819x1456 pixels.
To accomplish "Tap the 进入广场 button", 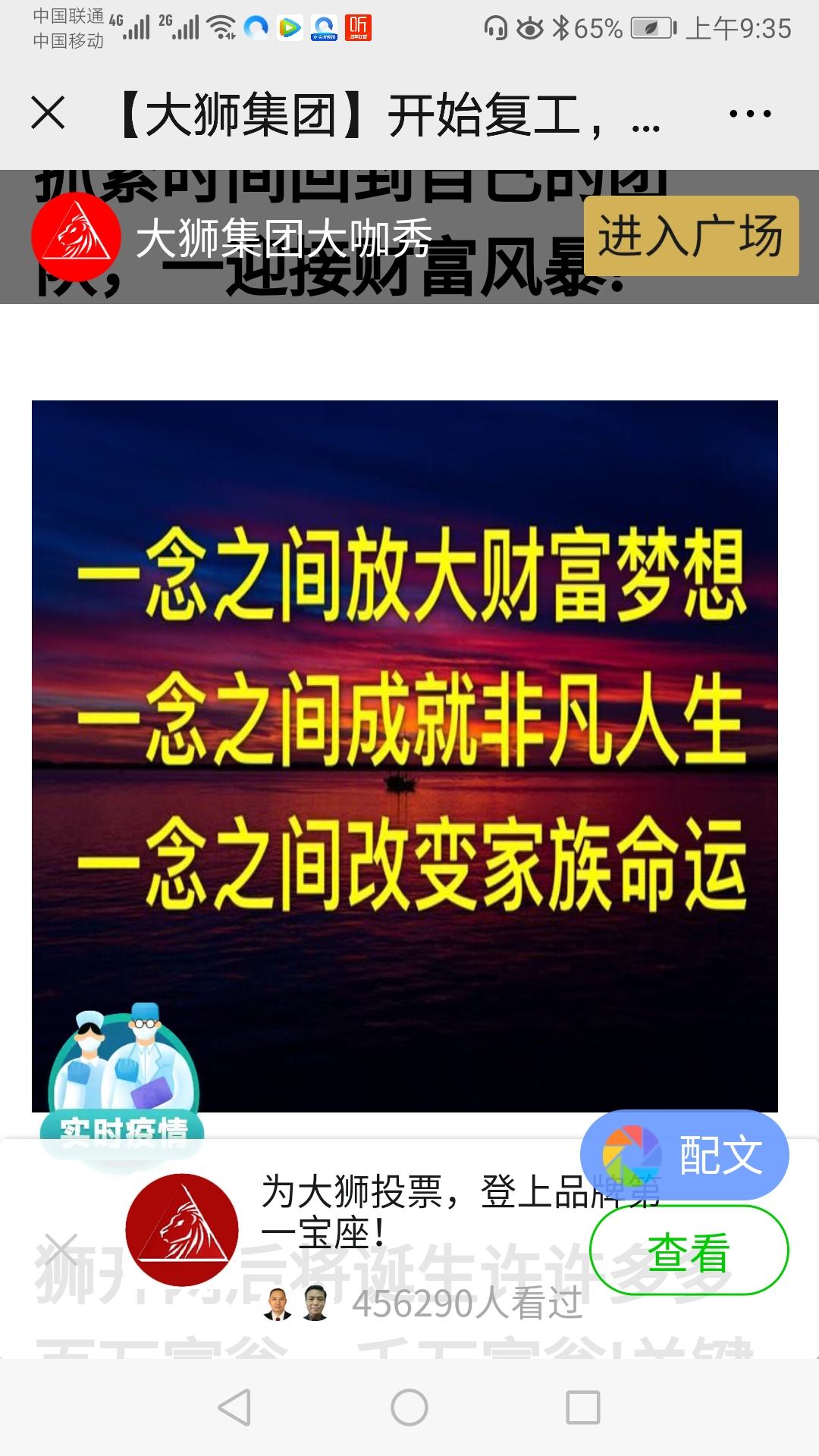I will point(691,236).
